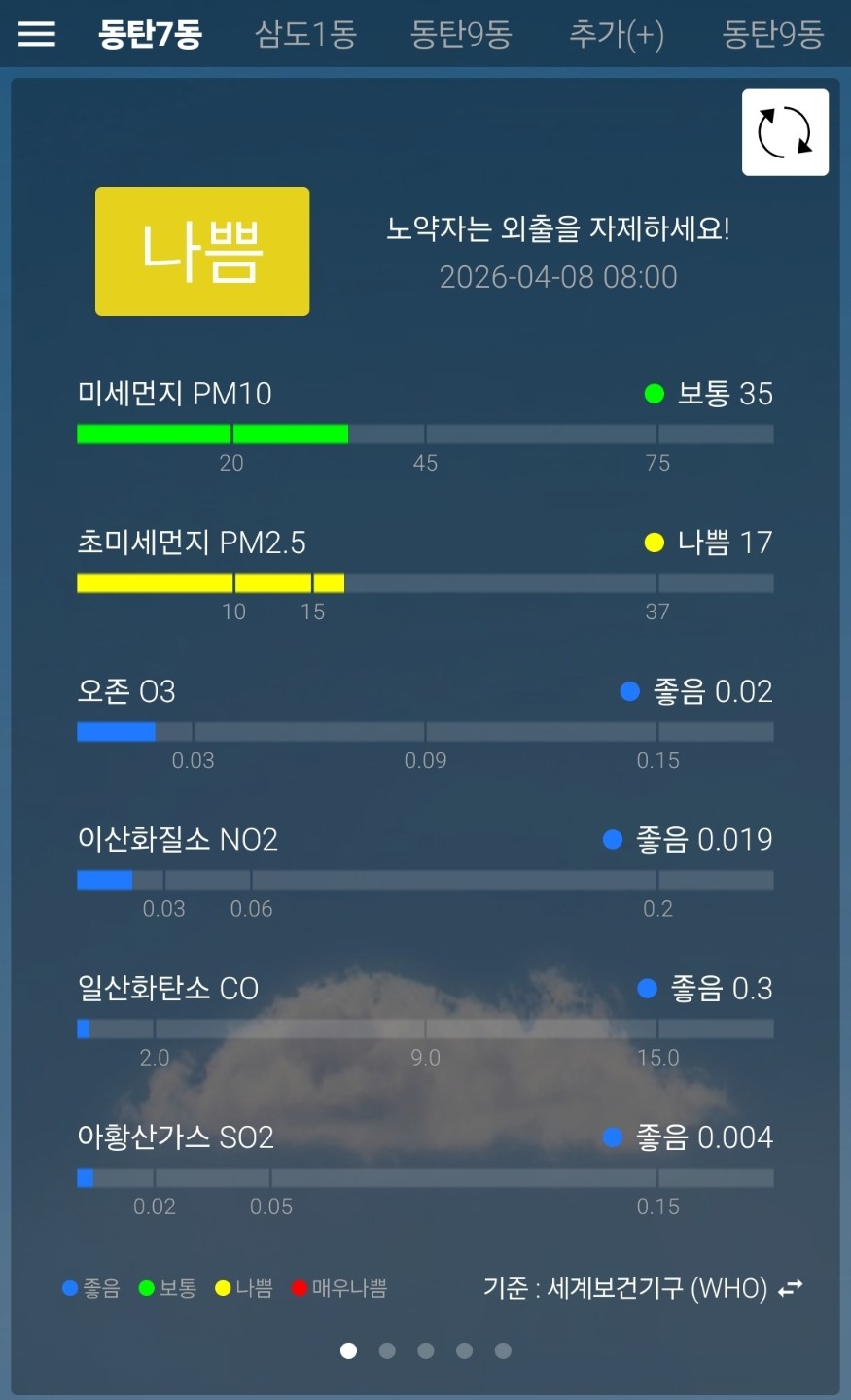Open the 미세먼지 PM10 detail row
Image resolution: width=851 pixels, height=1400 pixels.
point(425,426)
